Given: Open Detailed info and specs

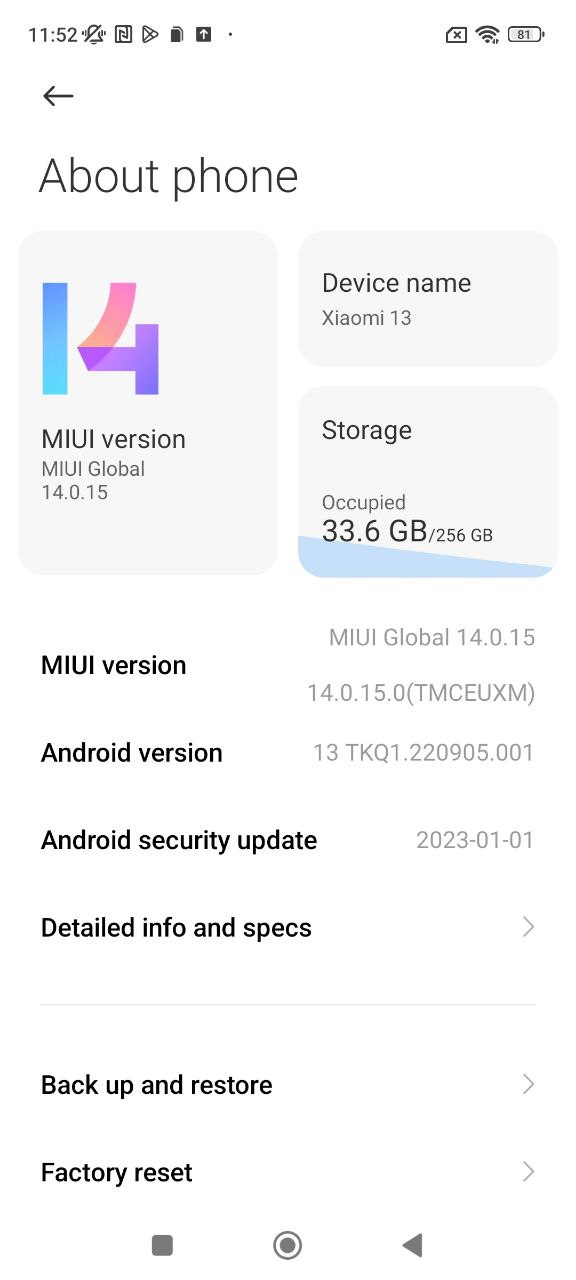Looking at the screenshot, I should click(x=288, y=928).
